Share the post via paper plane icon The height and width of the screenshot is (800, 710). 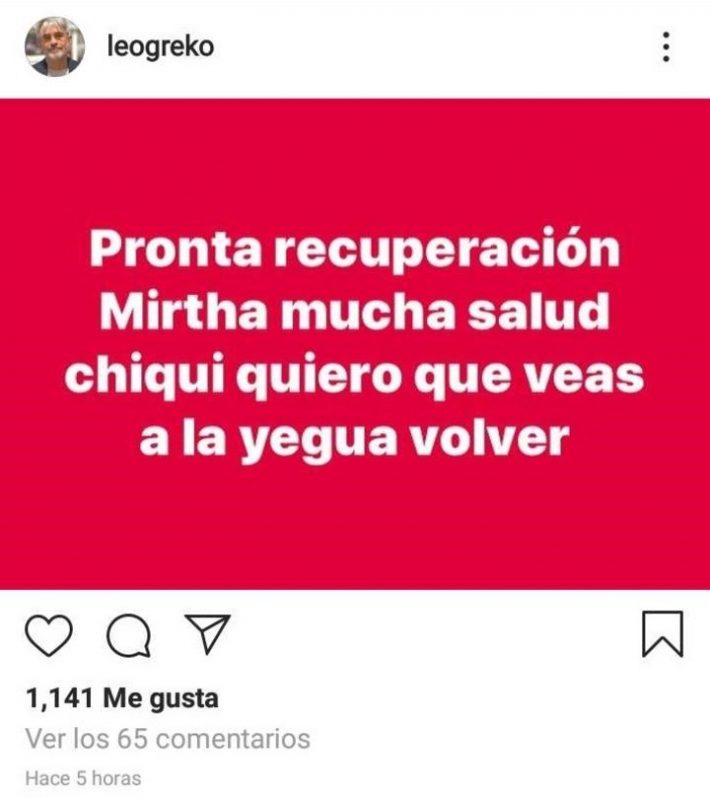point(208,633)
